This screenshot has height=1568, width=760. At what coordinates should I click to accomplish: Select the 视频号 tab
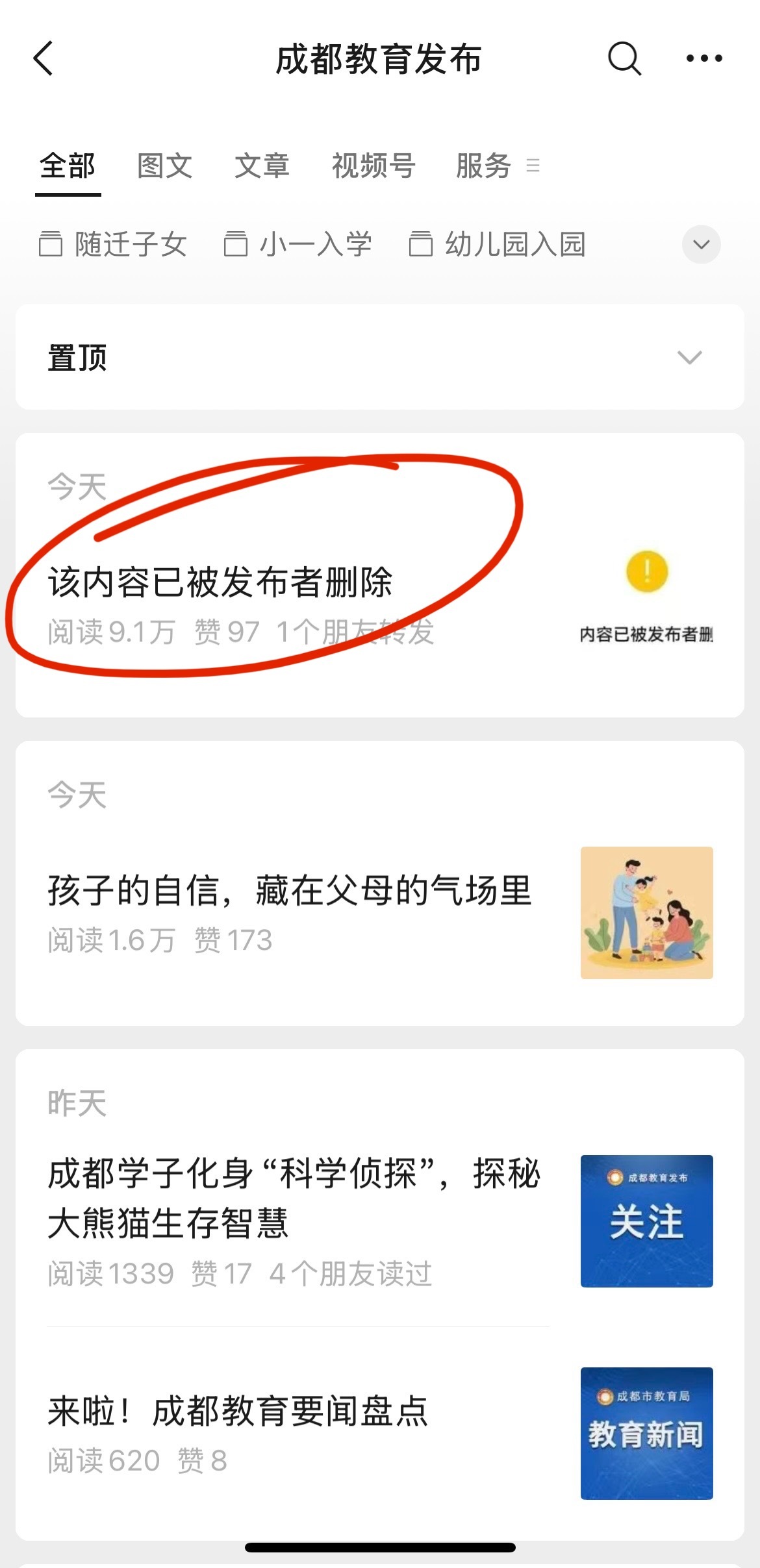click(374, 166)
